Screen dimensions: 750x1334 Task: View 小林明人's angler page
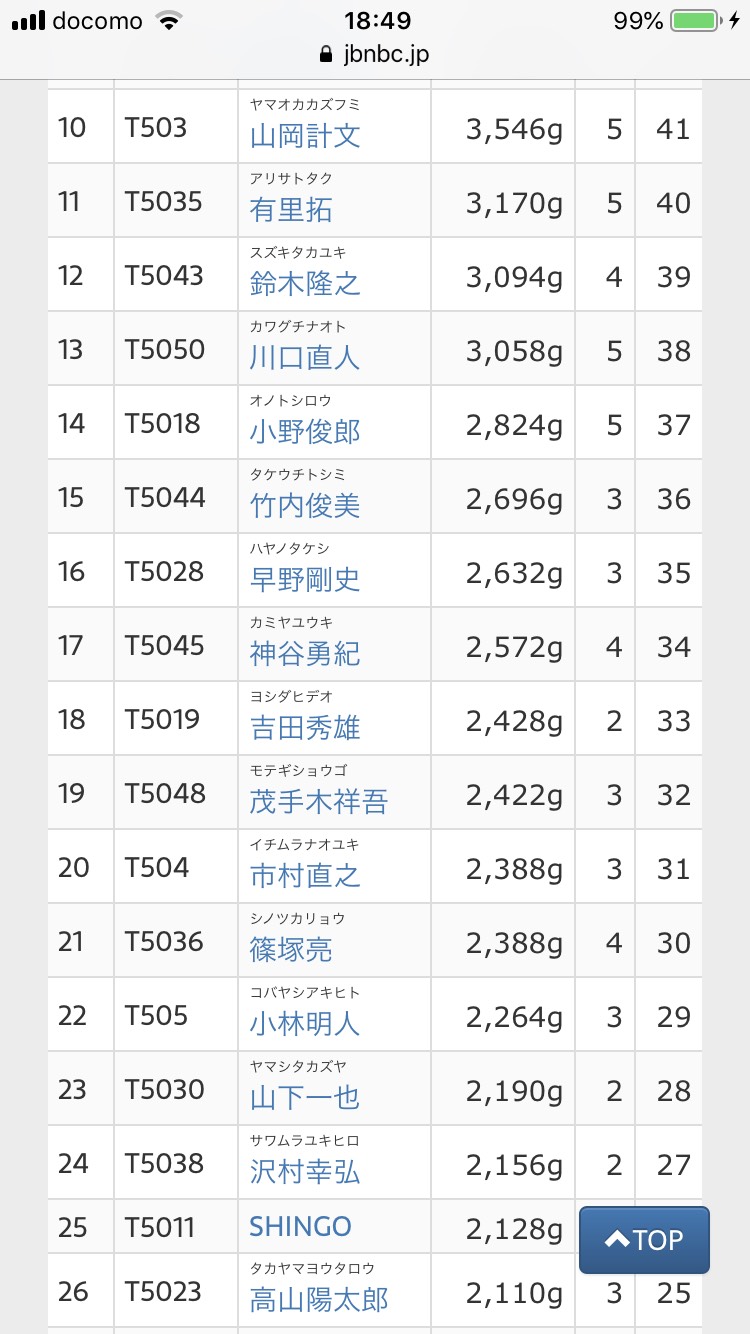[305, 1023]
